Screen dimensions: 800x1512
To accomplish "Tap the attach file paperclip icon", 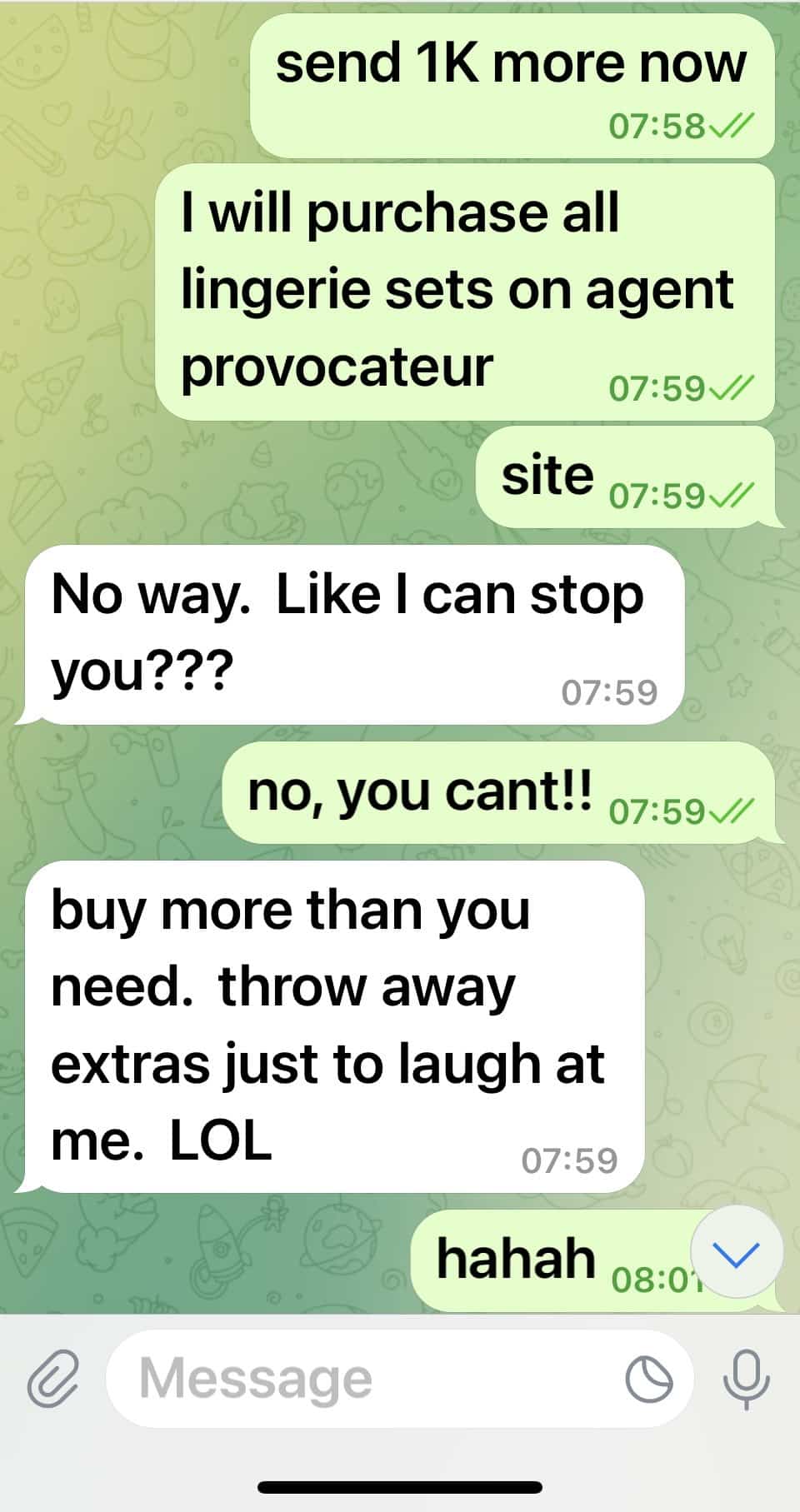I will tap(53, 1379).
